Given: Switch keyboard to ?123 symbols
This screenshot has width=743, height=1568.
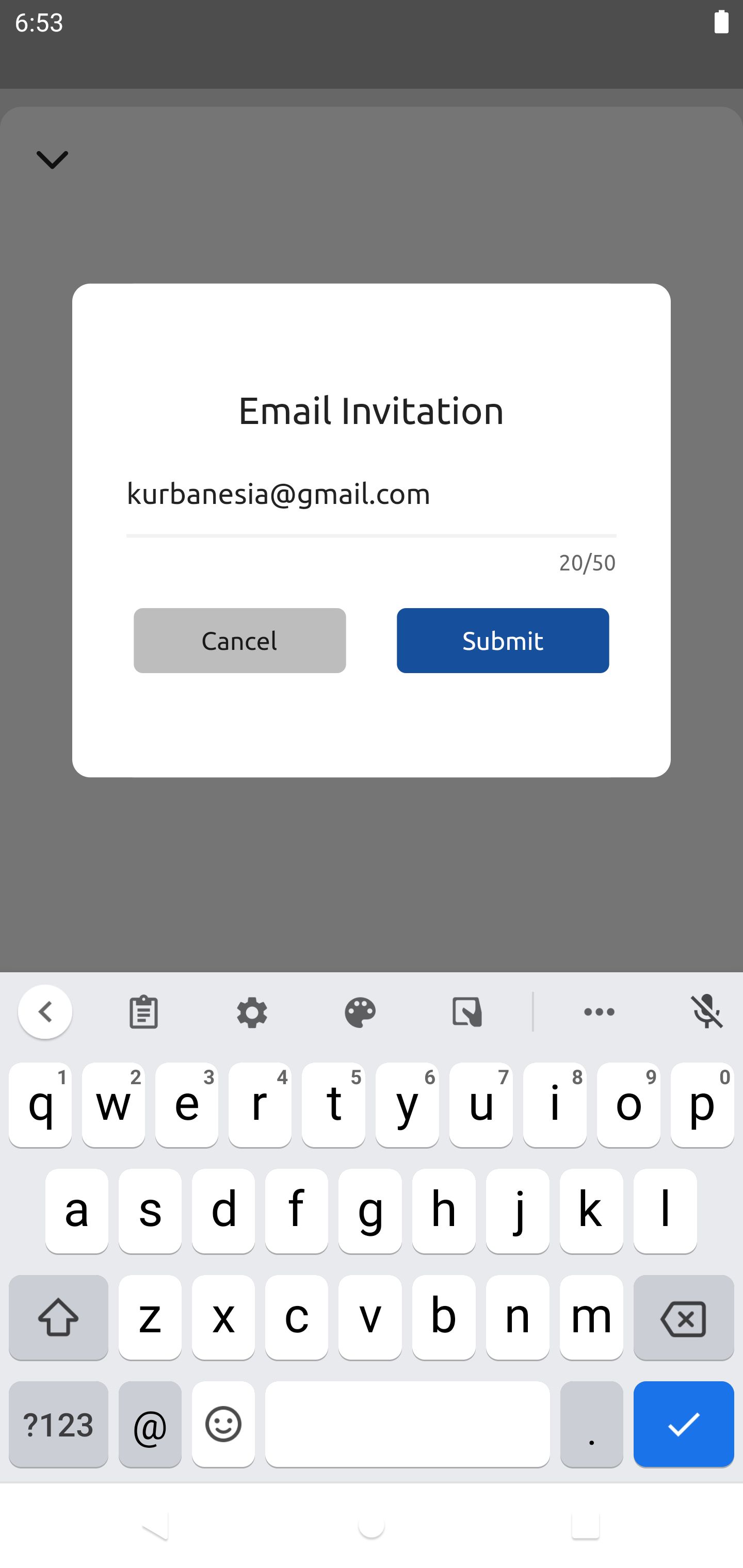Looking at the screenshot, I should [58, 1424].
